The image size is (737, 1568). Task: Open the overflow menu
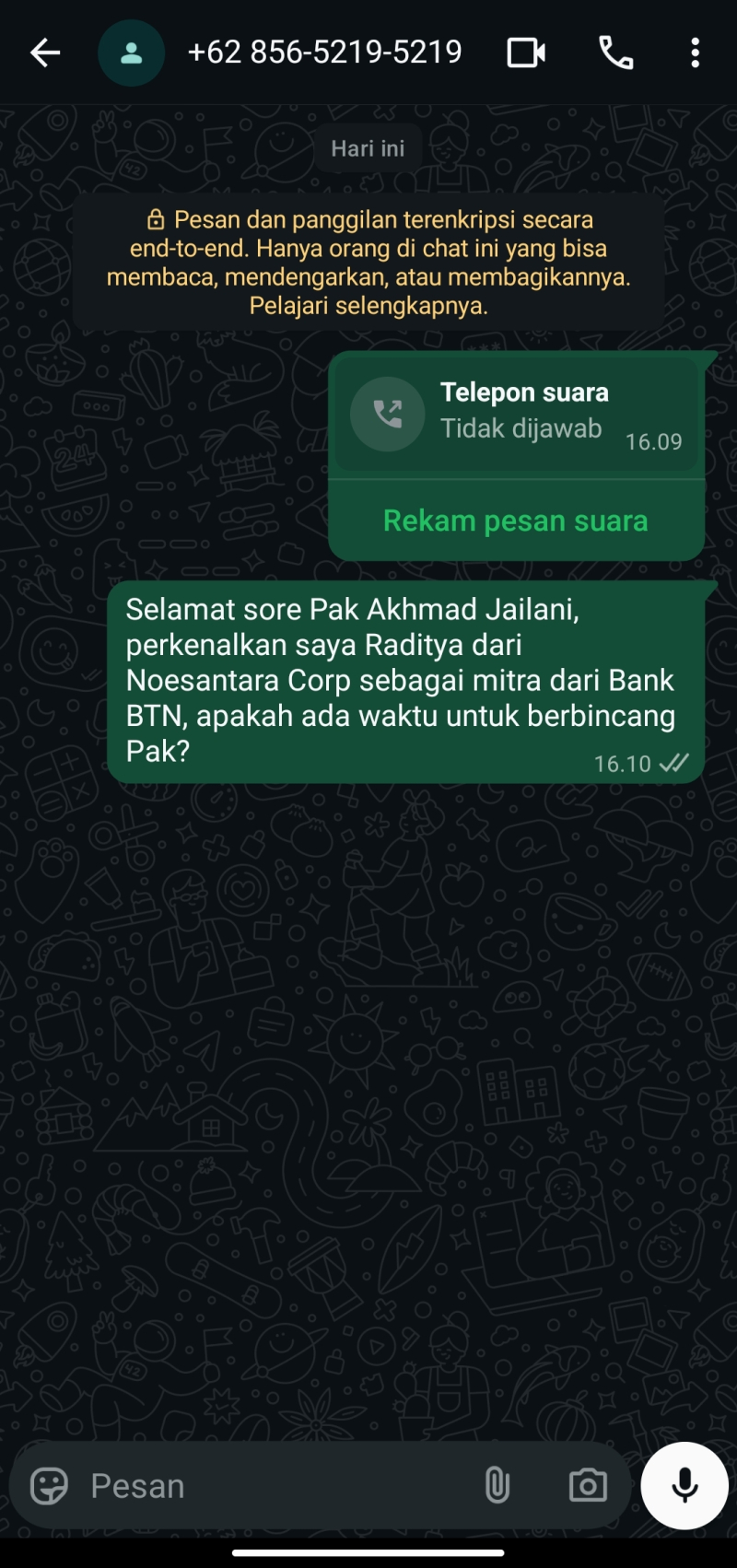[x=695, y=53]
